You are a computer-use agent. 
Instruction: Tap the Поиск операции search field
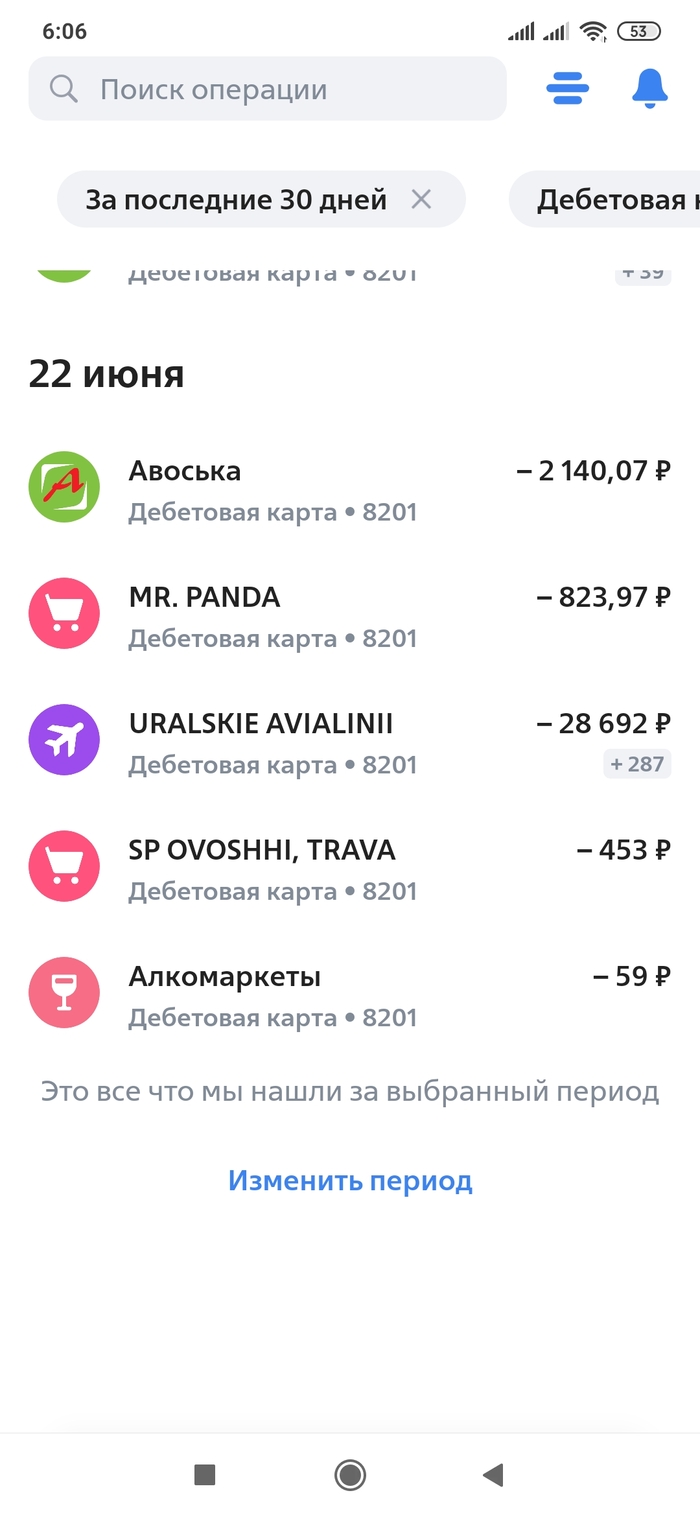tap(267, 89)
